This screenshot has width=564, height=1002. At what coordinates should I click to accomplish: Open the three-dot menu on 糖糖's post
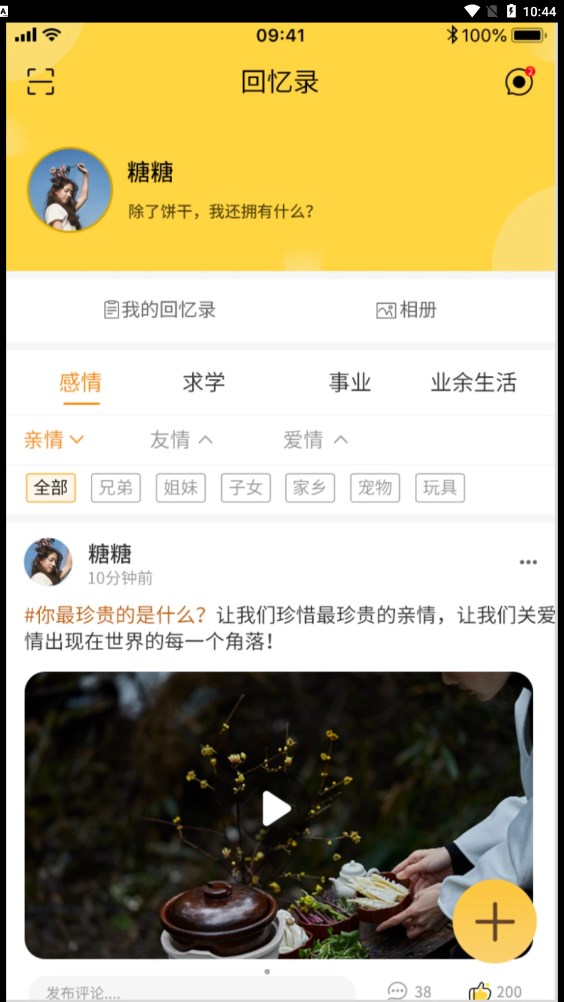(x=528, y=562)
